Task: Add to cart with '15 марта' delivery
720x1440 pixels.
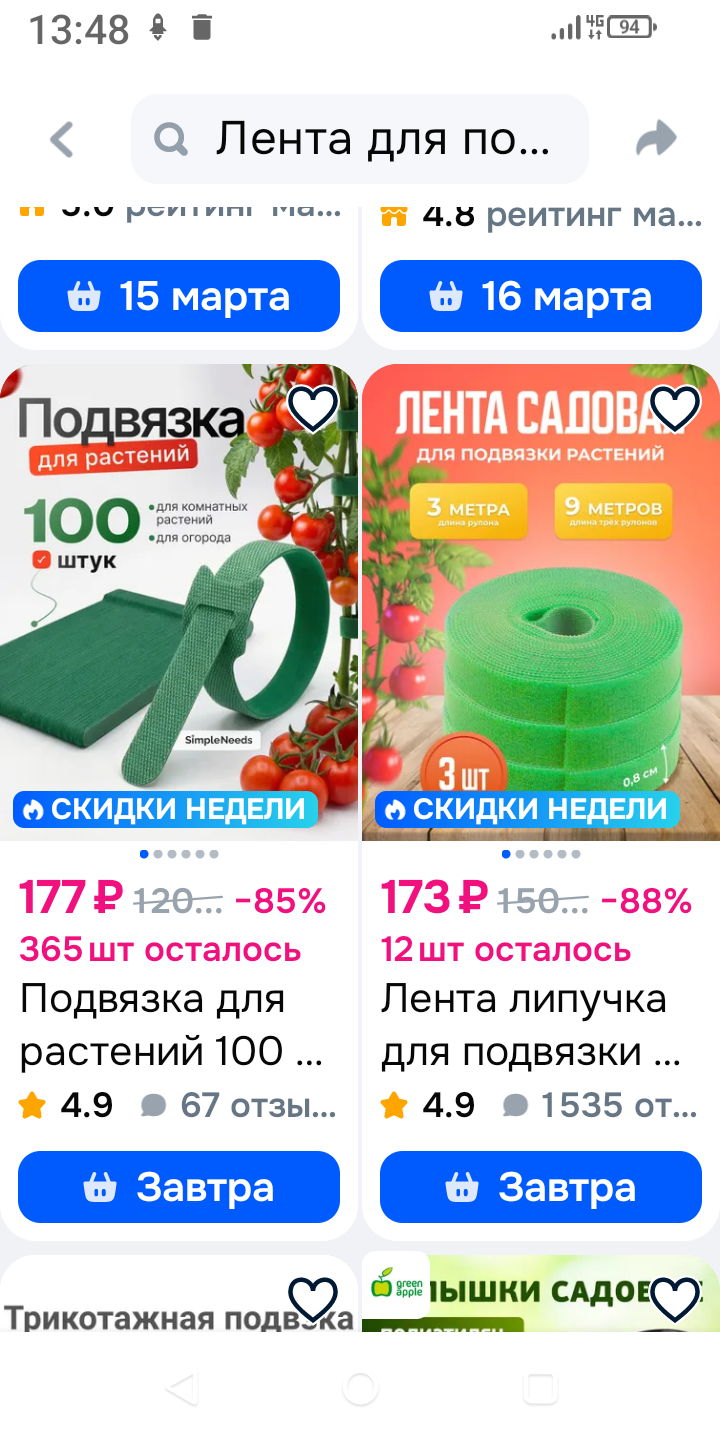Action: pyautogui.click(x=179, y=296)
